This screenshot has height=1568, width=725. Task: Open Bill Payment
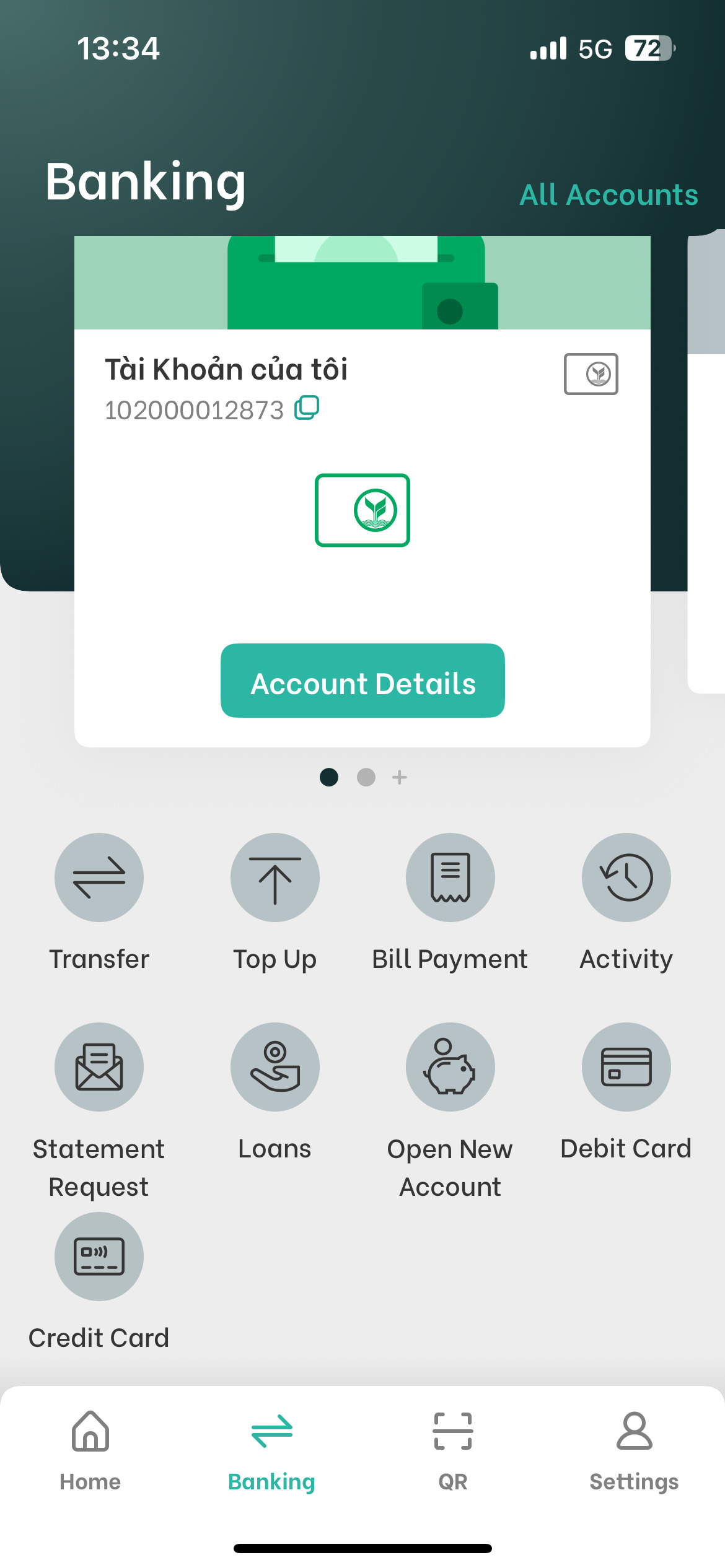pos(450,878)
